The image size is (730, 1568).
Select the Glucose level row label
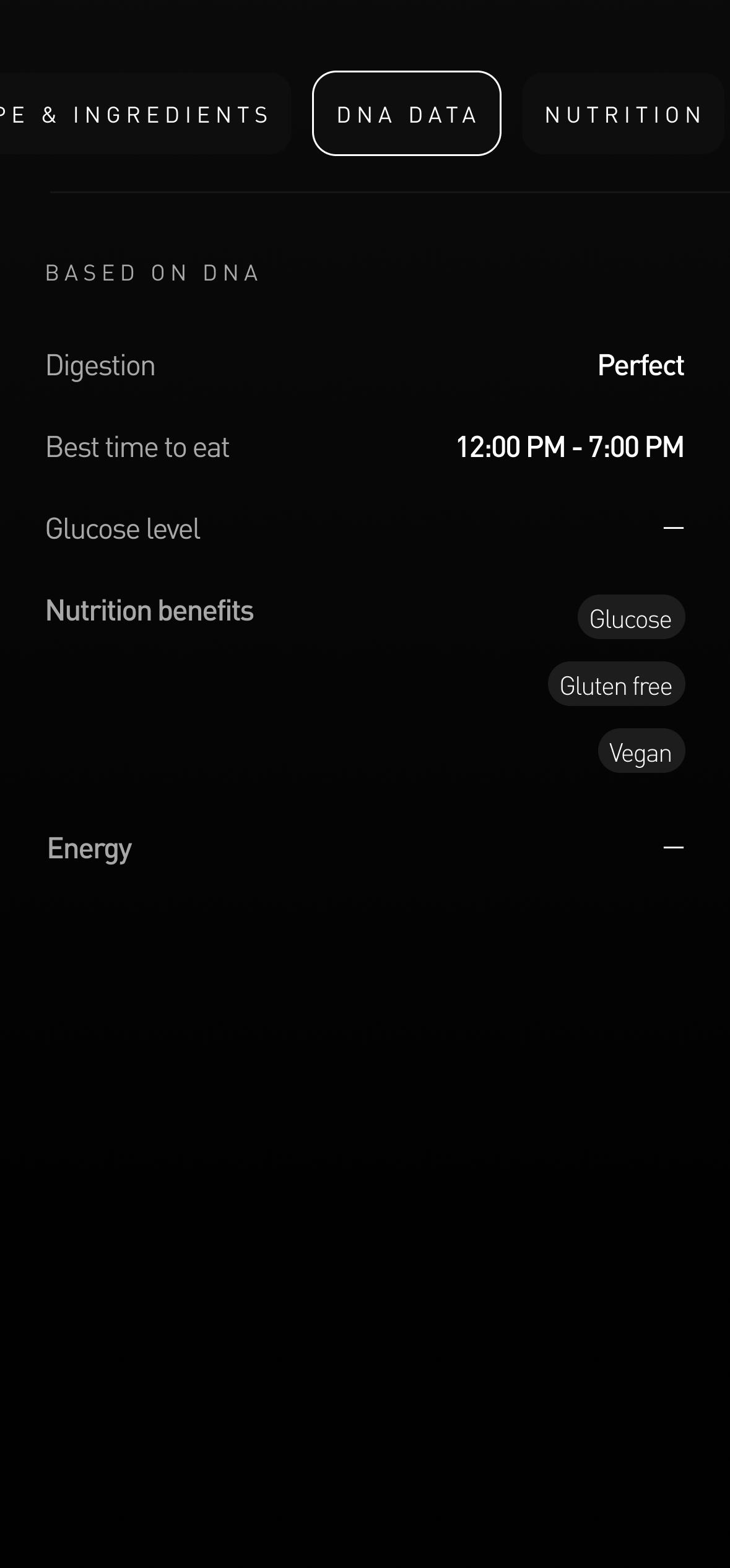pos(123,528)
